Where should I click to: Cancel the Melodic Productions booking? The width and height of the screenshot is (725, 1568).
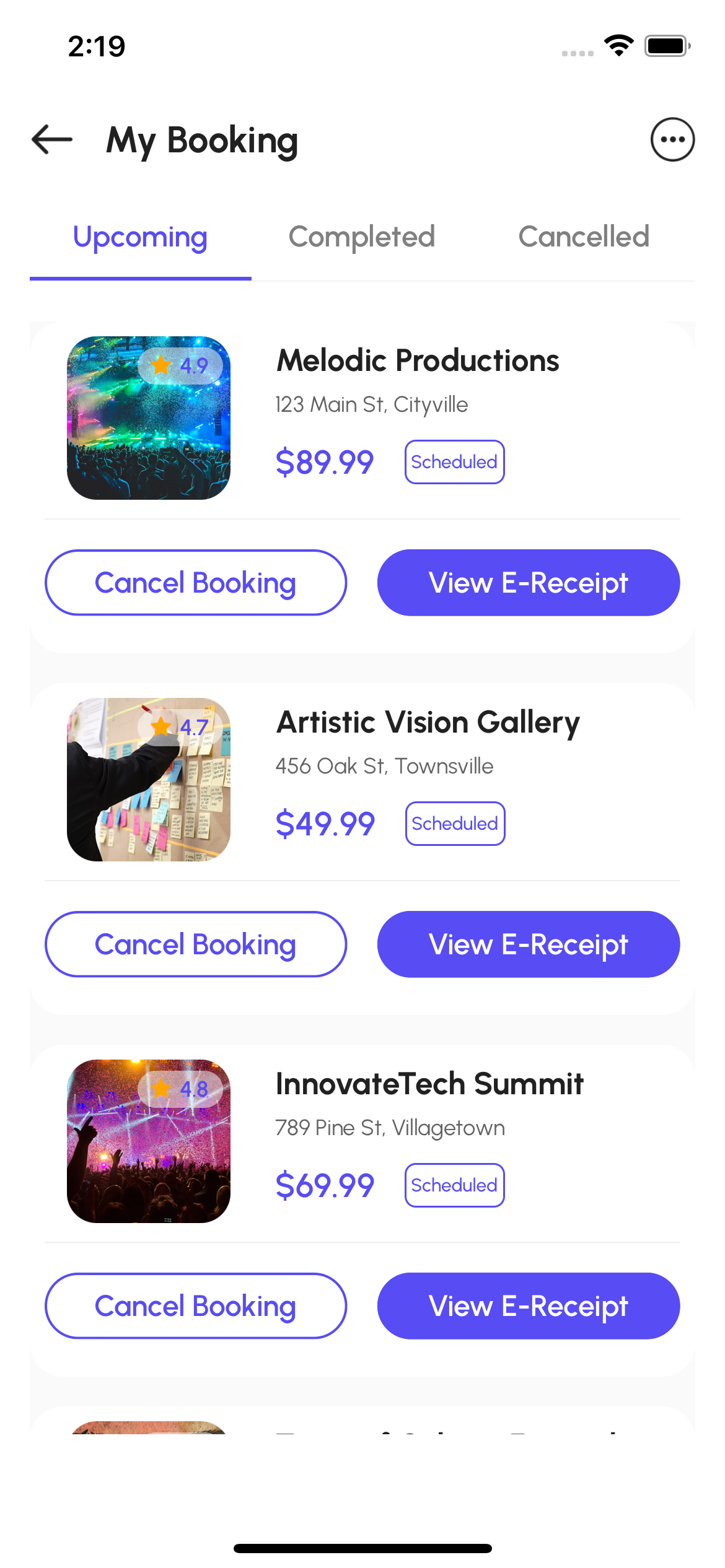click(195, 583)
